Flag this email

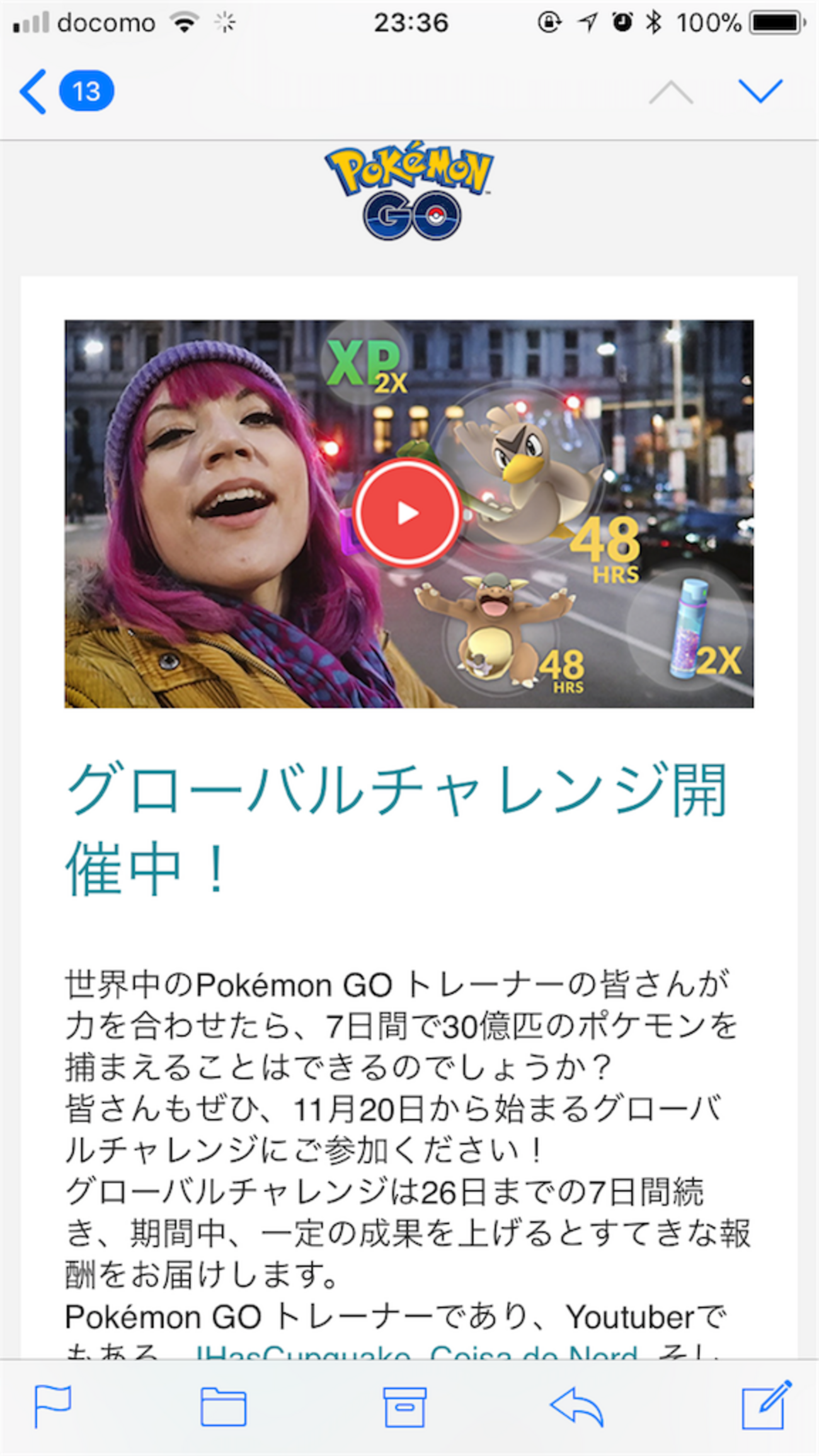click(53, 1406)
